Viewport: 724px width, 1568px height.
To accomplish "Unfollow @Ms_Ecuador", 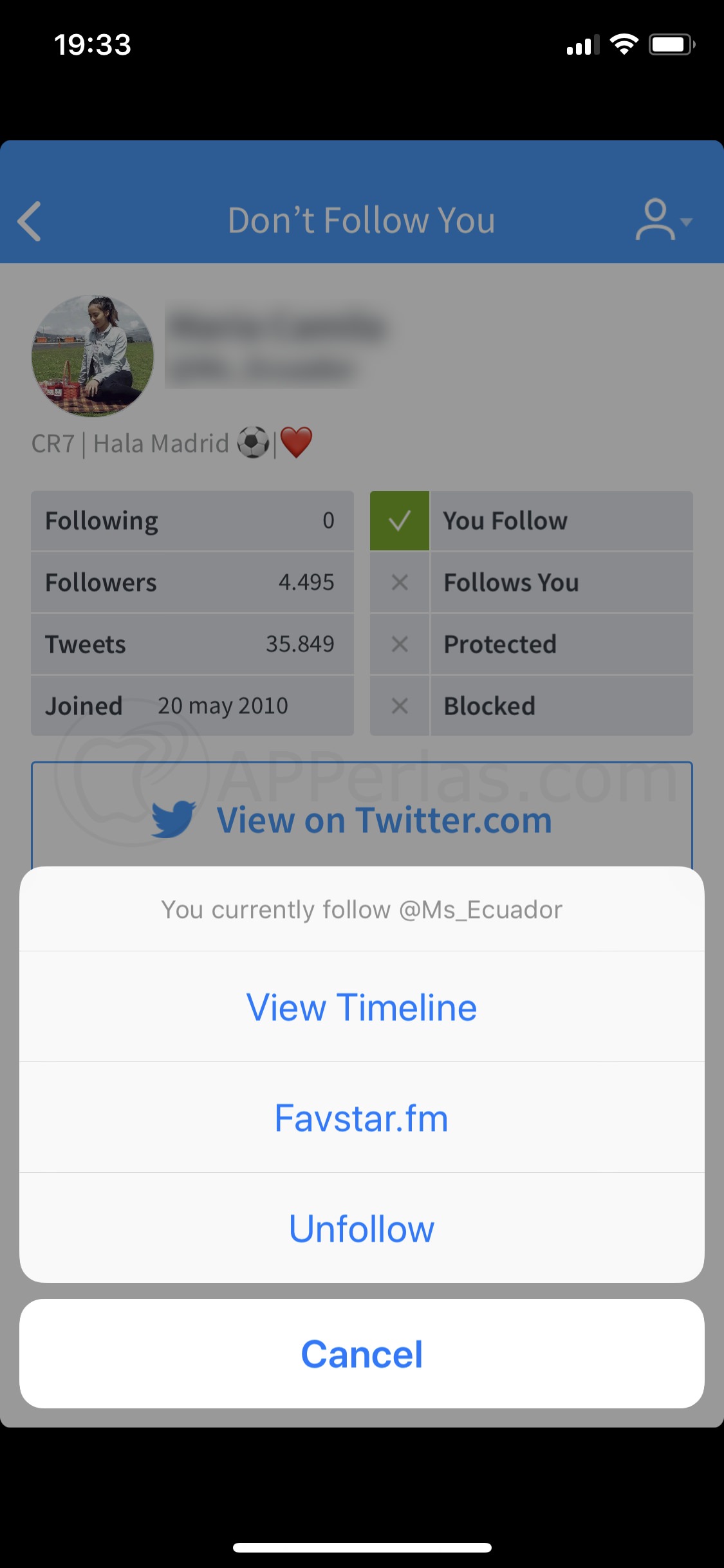I will [x=362, y=1229].
